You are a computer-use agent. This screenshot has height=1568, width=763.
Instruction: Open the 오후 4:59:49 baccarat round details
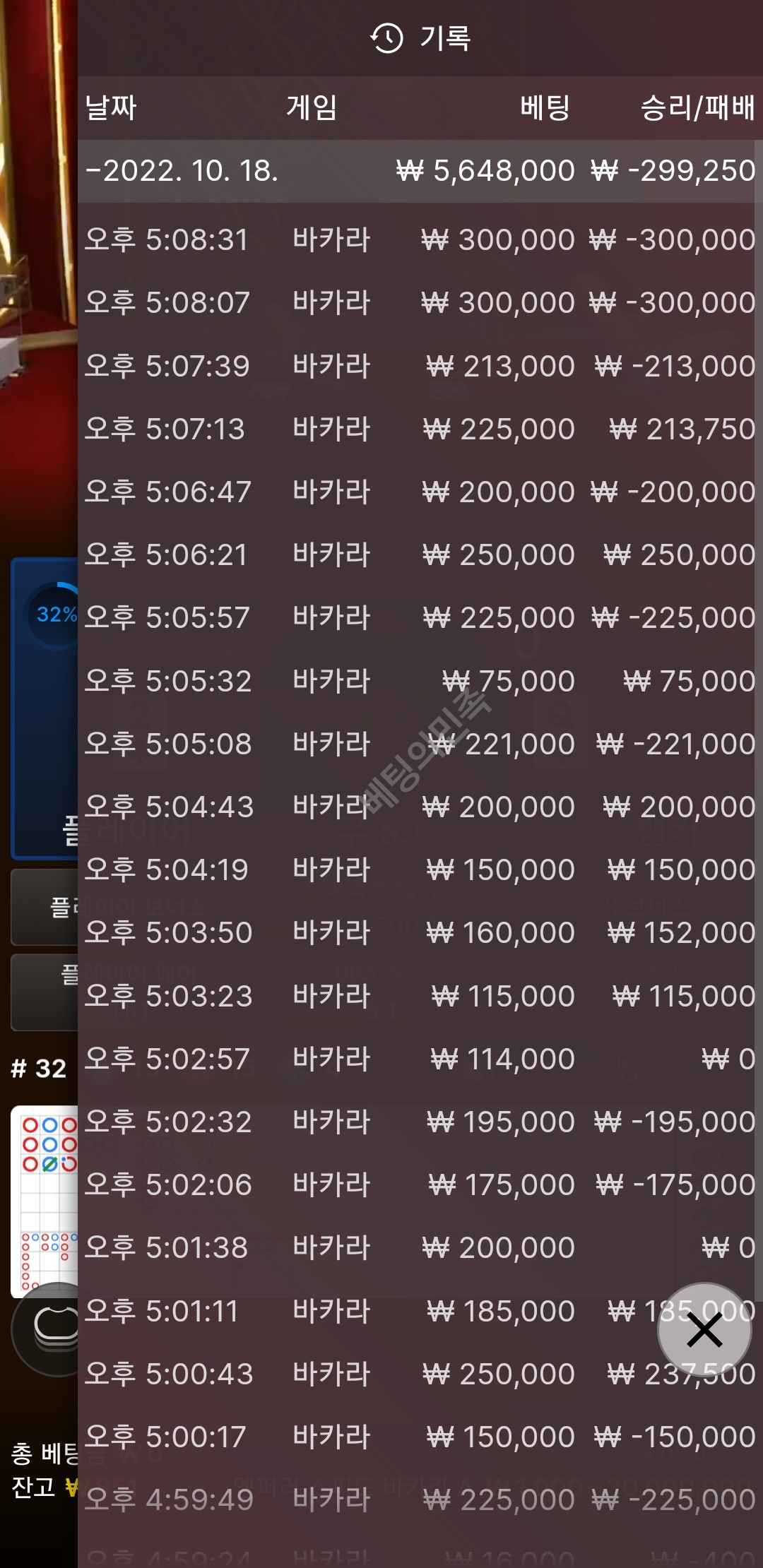420,1500
